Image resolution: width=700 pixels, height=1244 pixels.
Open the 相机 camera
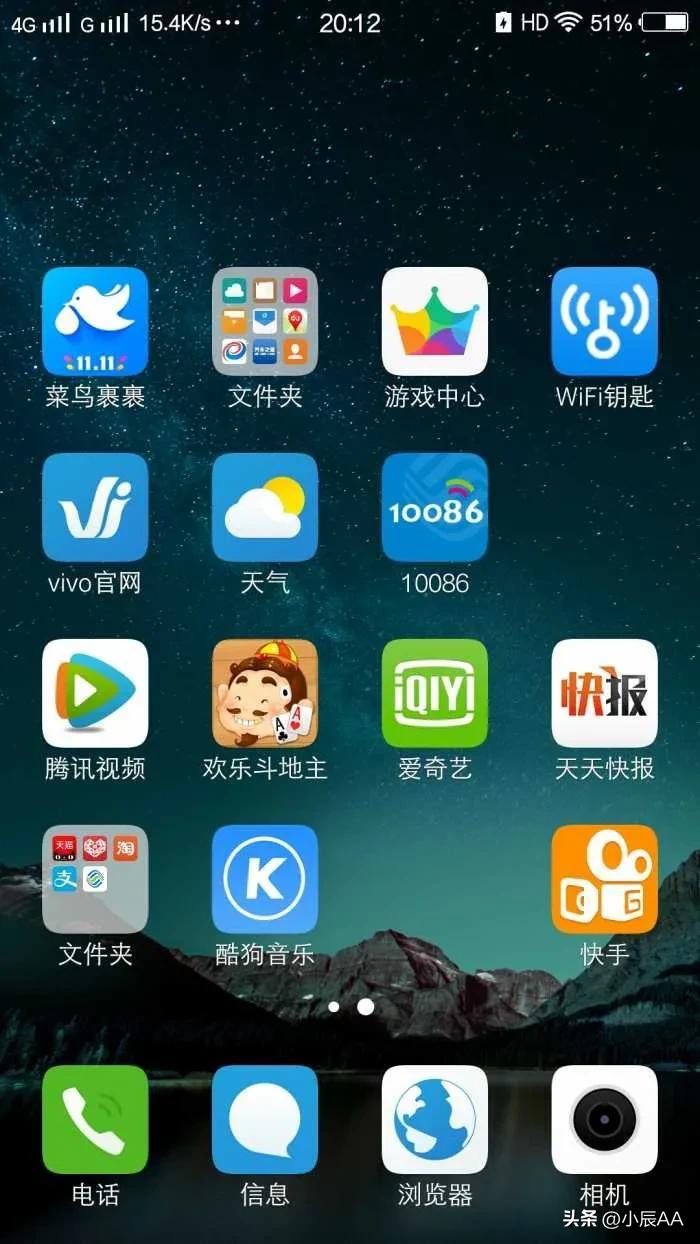pyautogui.click(x=605, y=1119)
